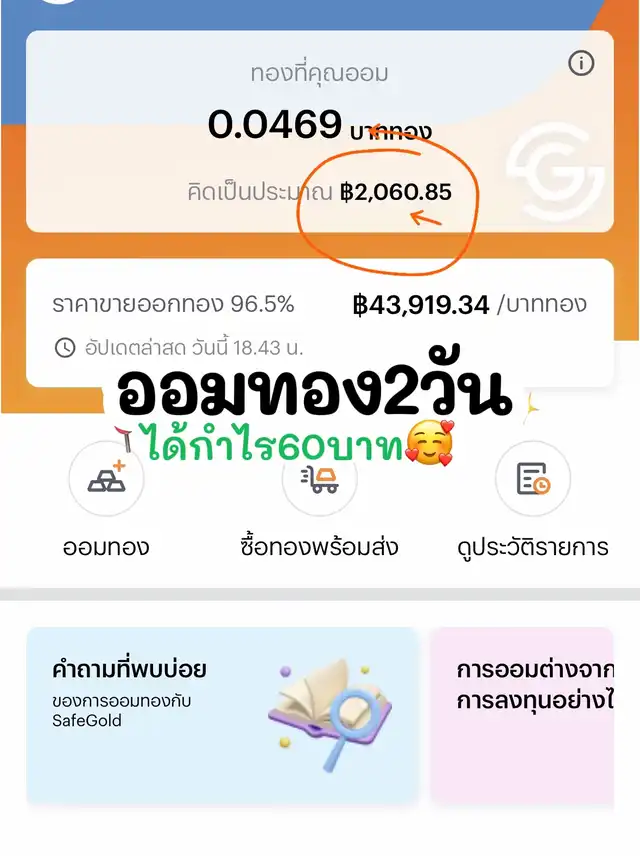Open the คำถามที่พบบ่อย FAQ card

click(x=222, y=715)
